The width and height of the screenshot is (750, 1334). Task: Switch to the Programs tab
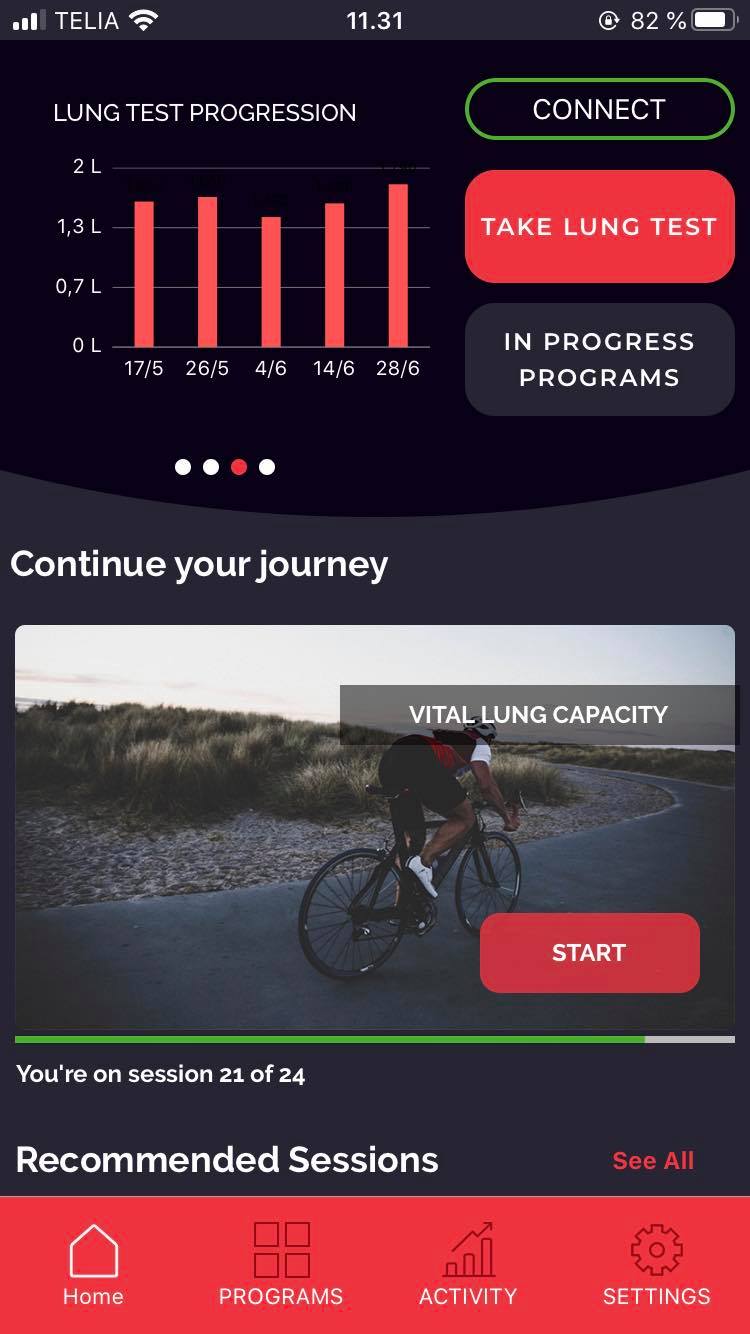tap(281, 1265)
